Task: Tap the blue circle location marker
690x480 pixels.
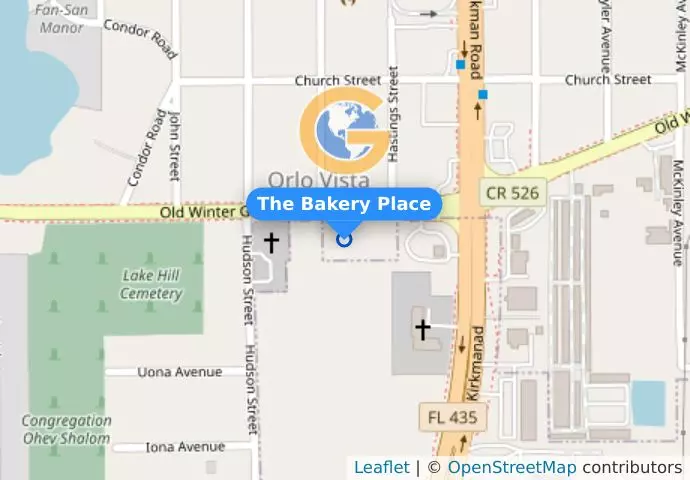Action: point(345,239)
